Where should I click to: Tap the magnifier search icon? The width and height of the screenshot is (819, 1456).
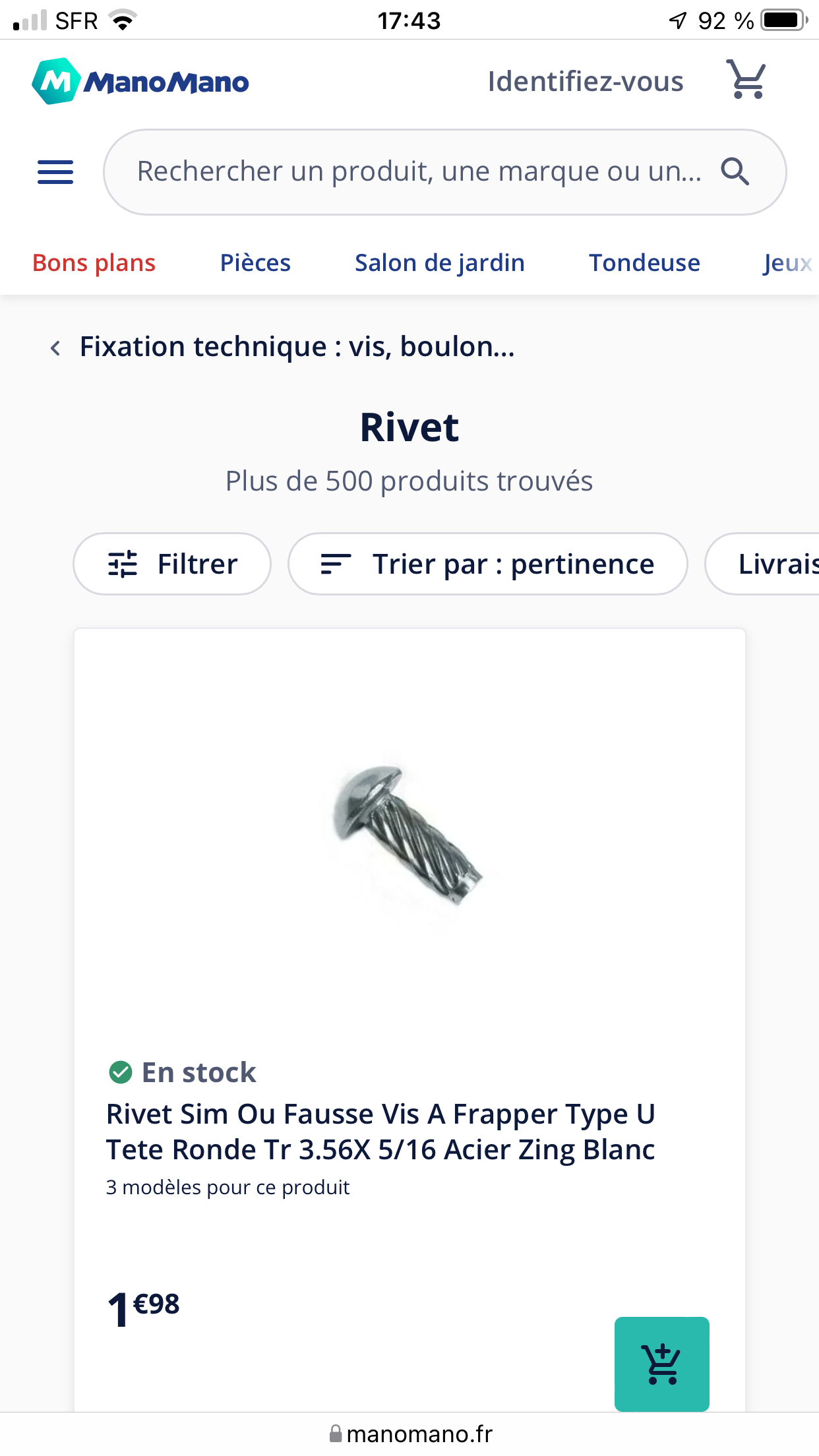tap(735, 171)
